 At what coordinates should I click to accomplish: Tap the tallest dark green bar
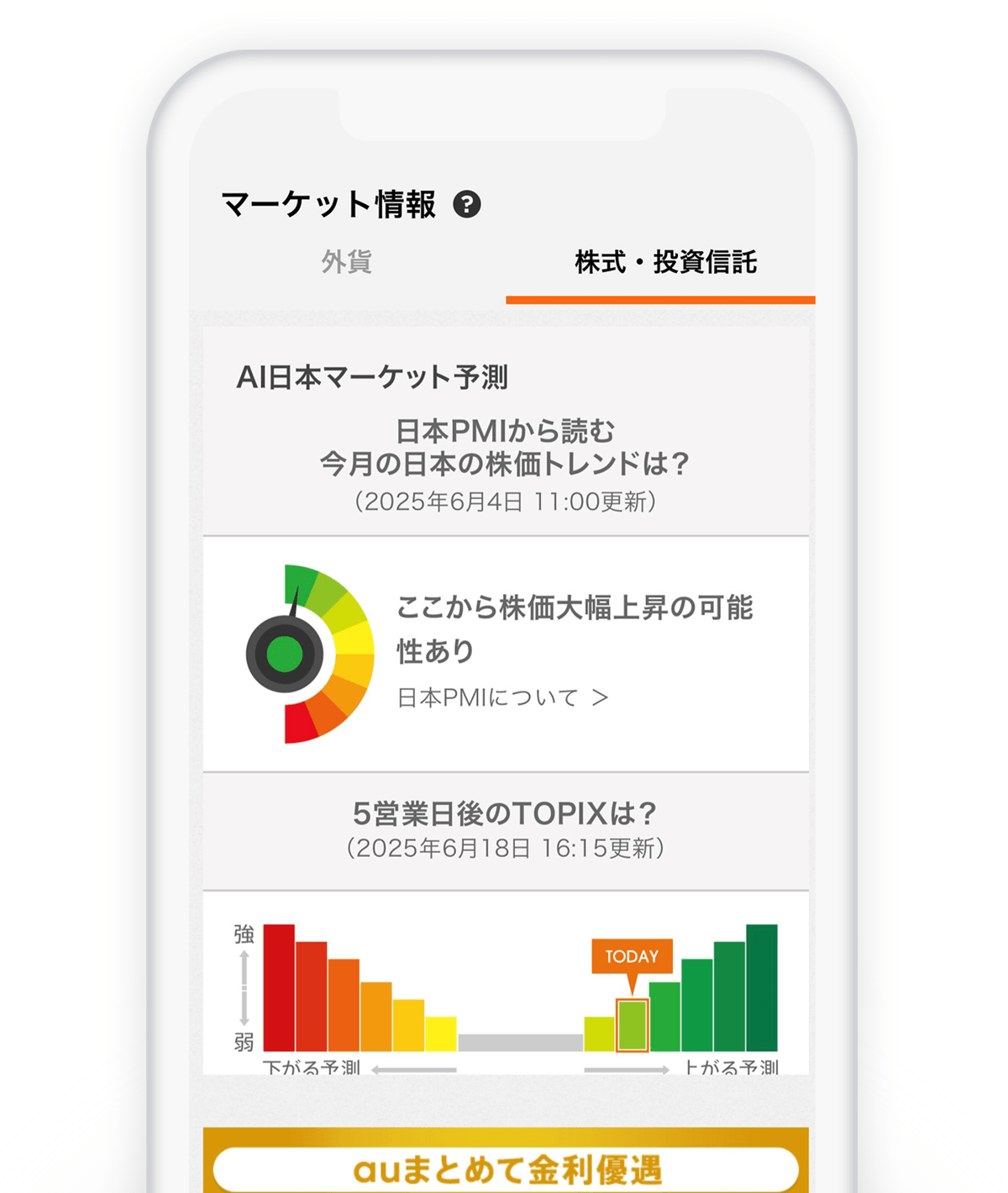tap(762, 987)
